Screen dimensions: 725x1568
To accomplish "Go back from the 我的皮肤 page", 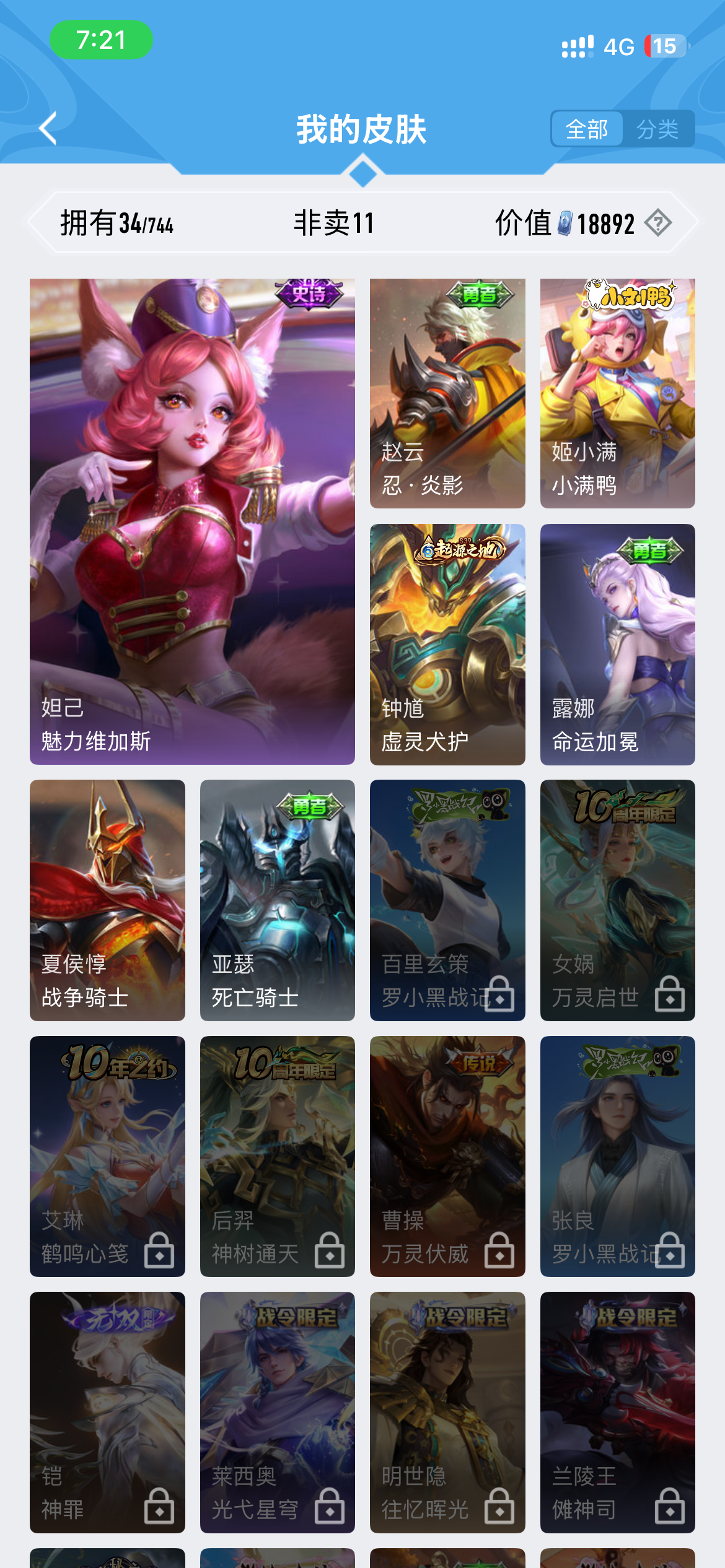I will click(x=48, y=129).
